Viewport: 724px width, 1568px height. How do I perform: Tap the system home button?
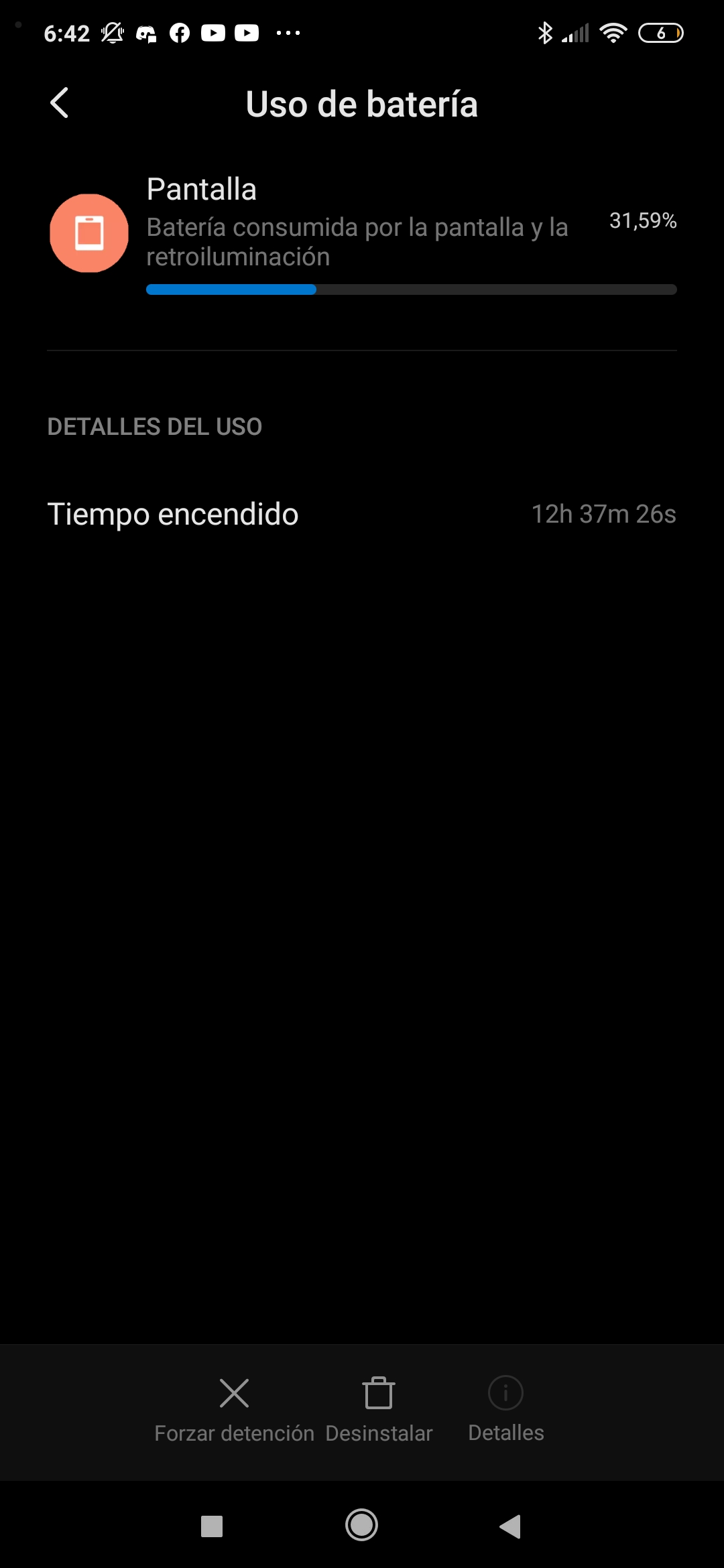[x=361, y=1525]
